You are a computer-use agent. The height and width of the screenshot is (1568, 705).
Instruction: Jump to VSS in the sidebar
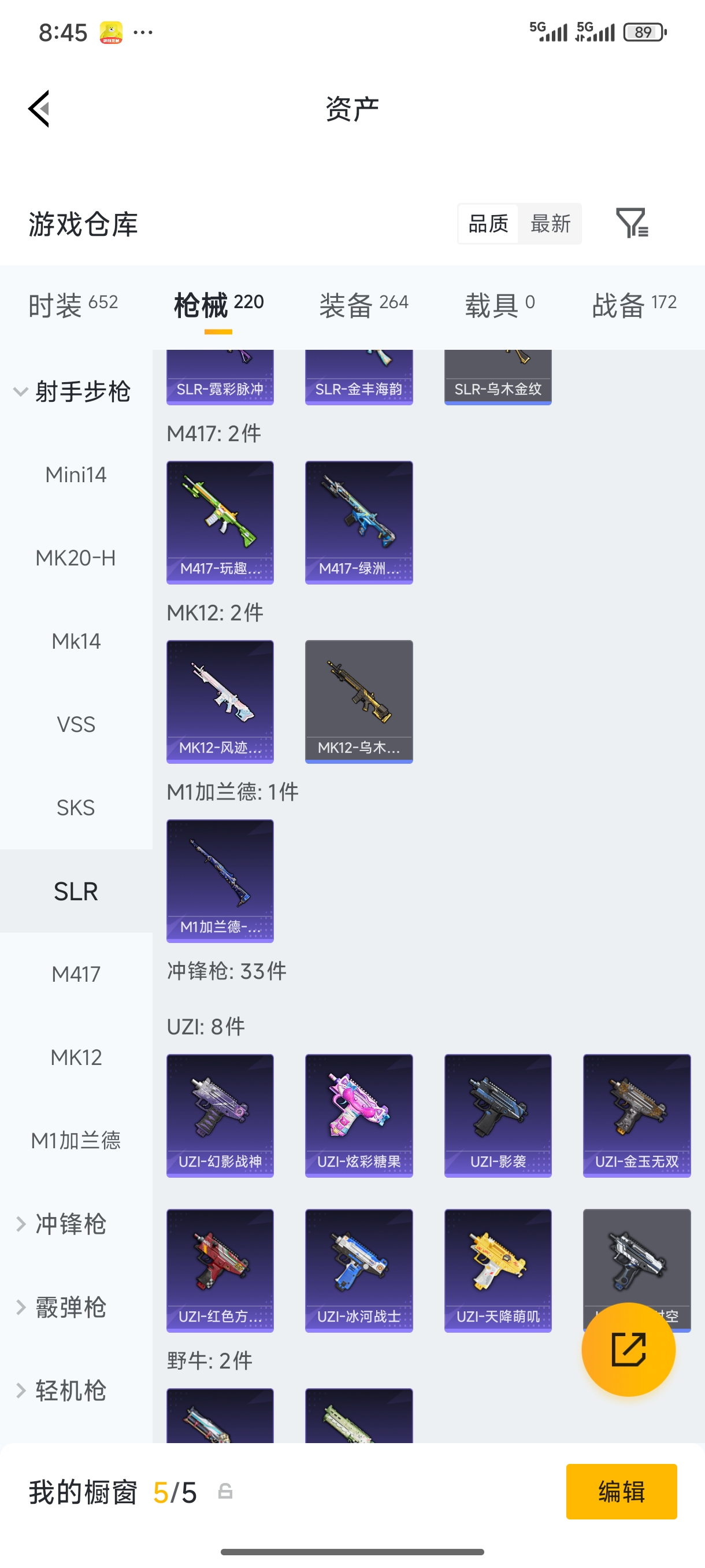click(76, 724)
